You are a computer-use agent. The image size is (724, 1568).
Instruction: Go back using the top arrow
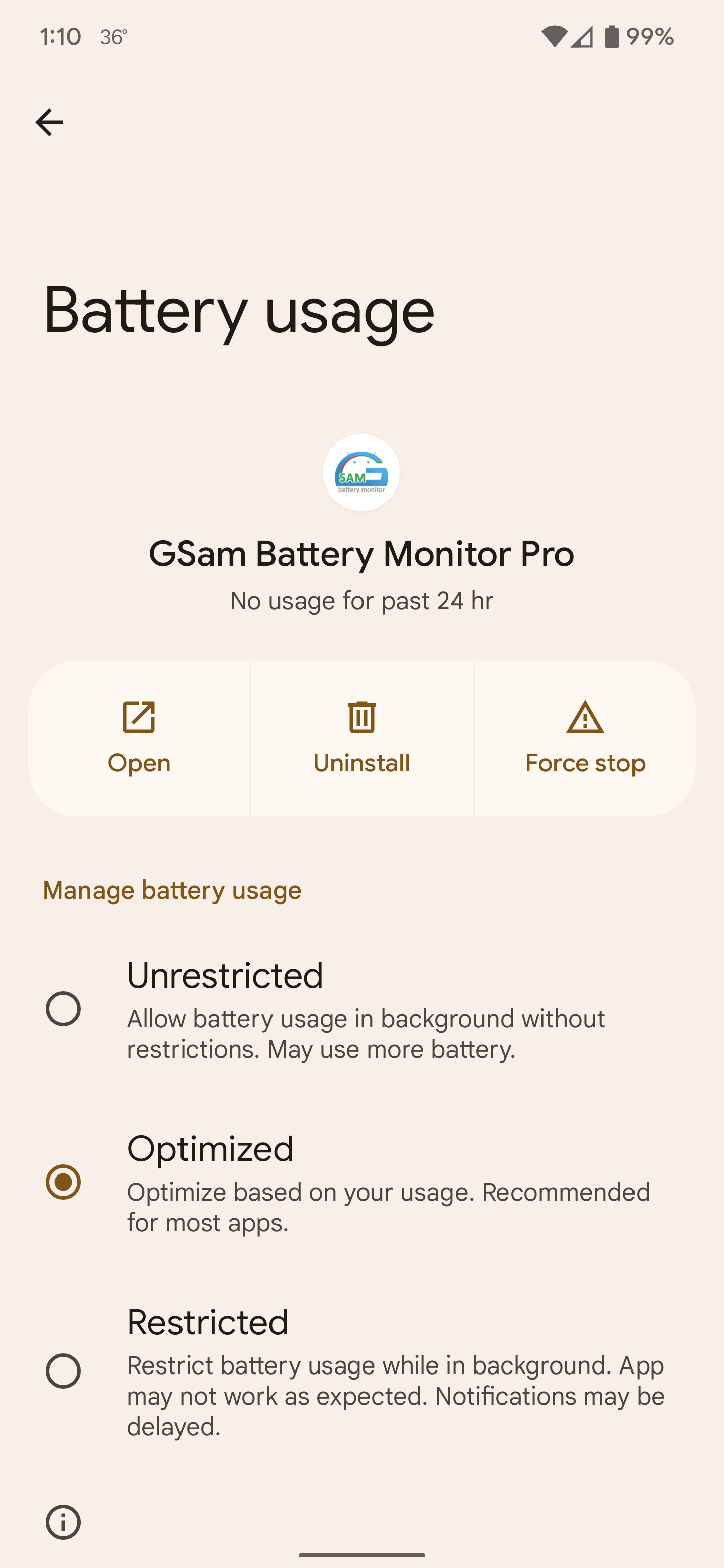tap(49, 122)
